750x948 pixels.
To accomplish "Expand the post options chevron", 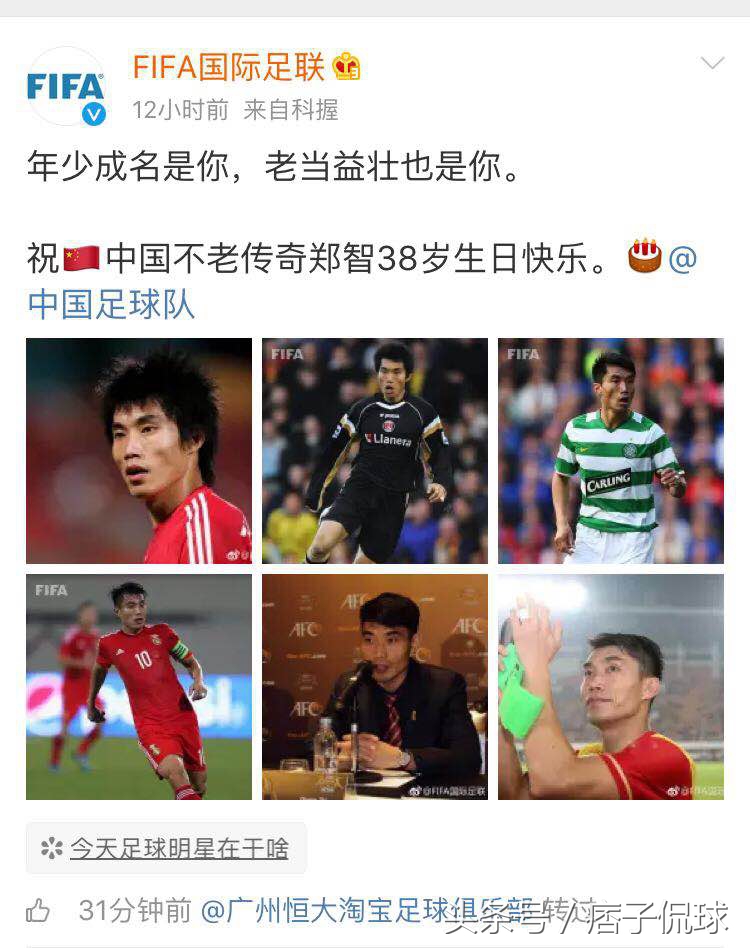I will [712, 64].
